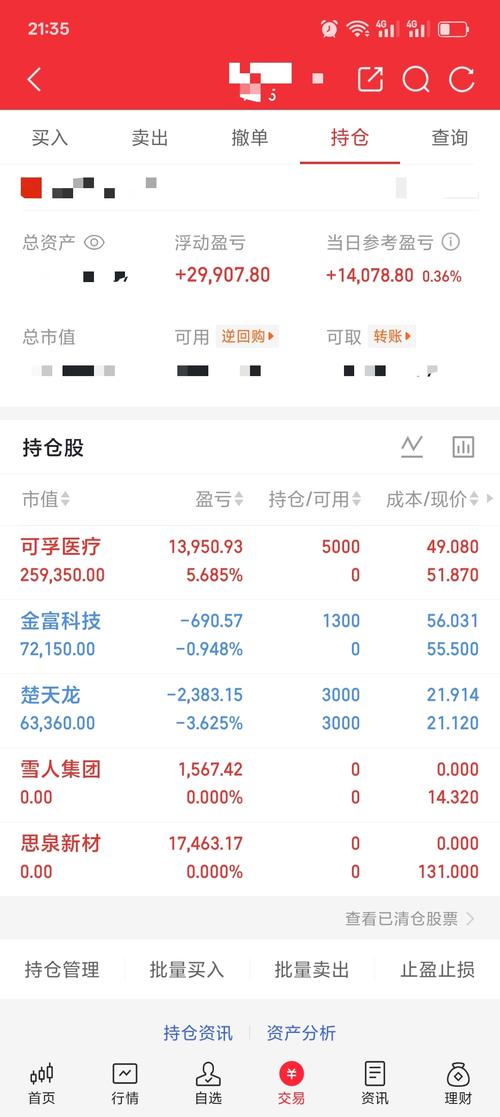Switch to the 买入 tab

coord(50,137)
